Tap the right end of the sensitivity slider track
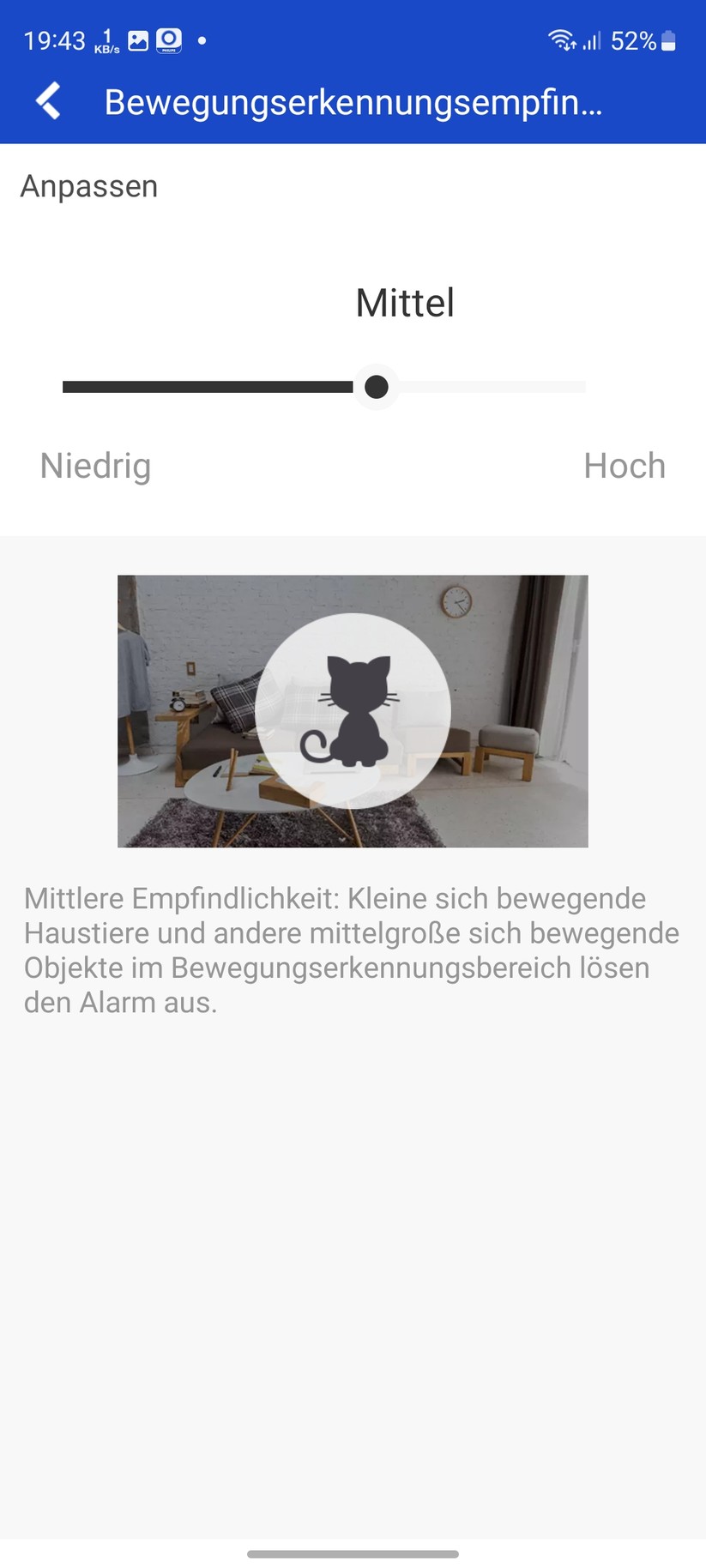The height and width of the screenshot is (1568, 706). [x=583, y=386]
